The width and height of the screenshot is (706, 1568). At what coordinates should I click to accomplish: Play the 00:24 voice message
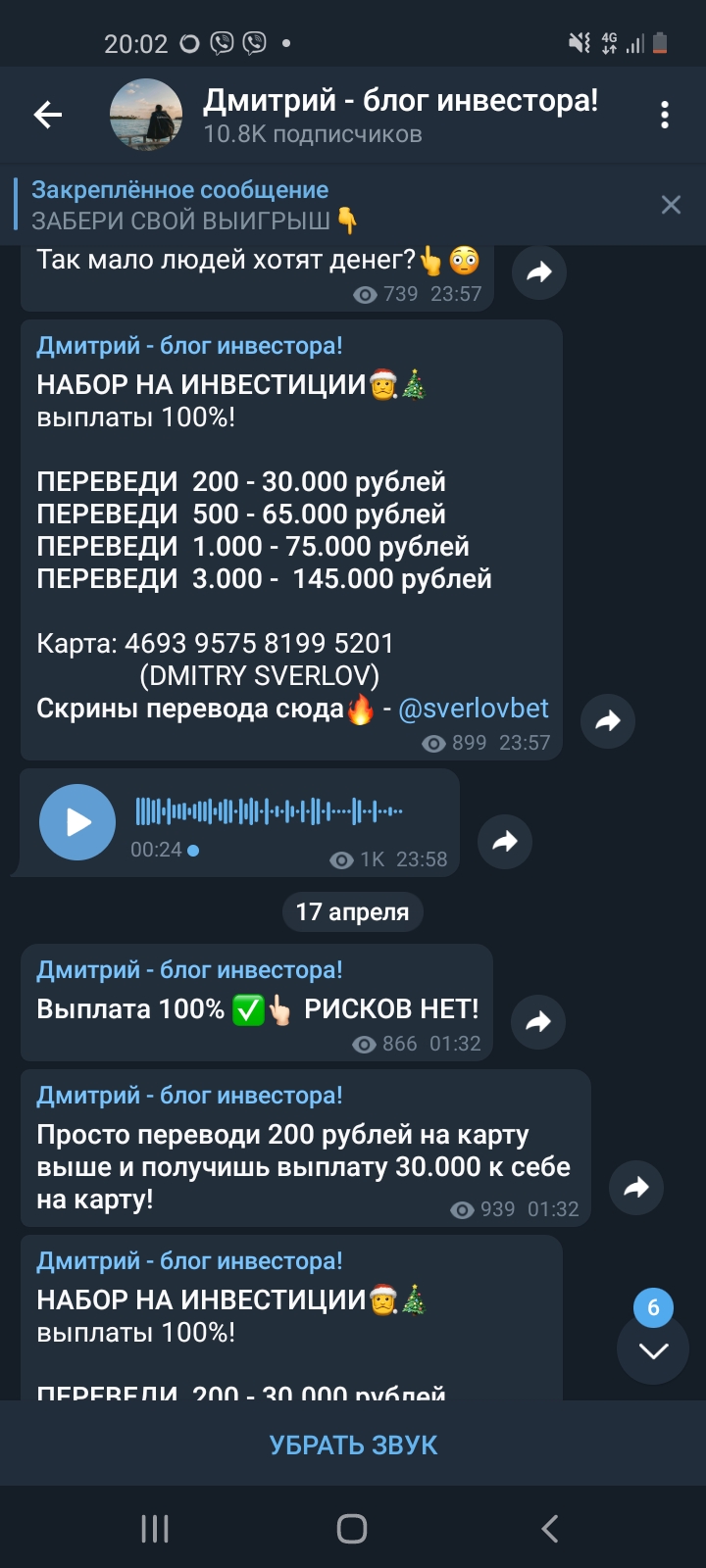coord(77,821)
